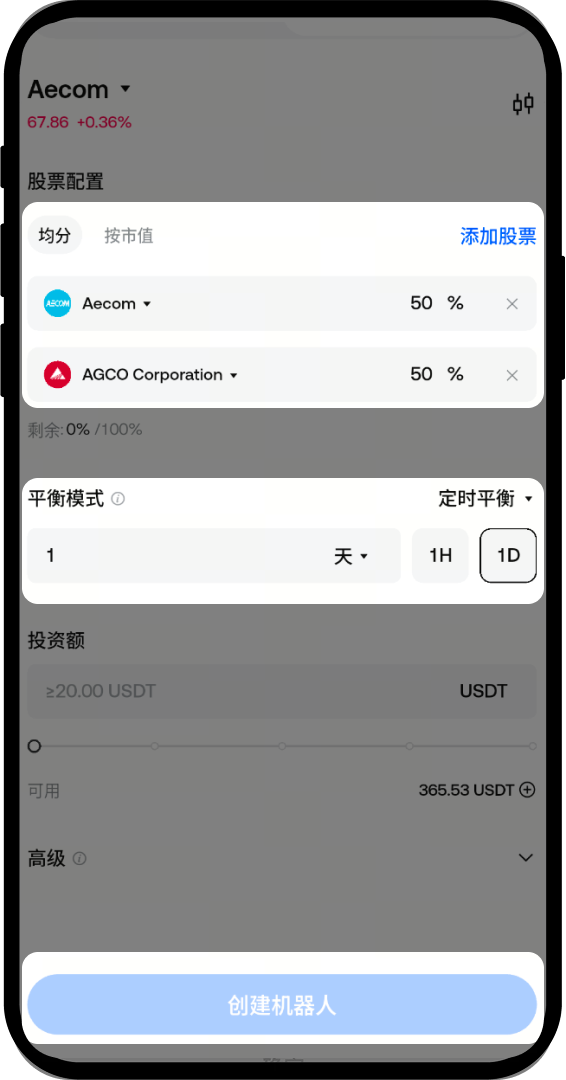Tap 添加股票 to add a stock
Viewport: 566px width, 1080px height.
pos(498,236)
